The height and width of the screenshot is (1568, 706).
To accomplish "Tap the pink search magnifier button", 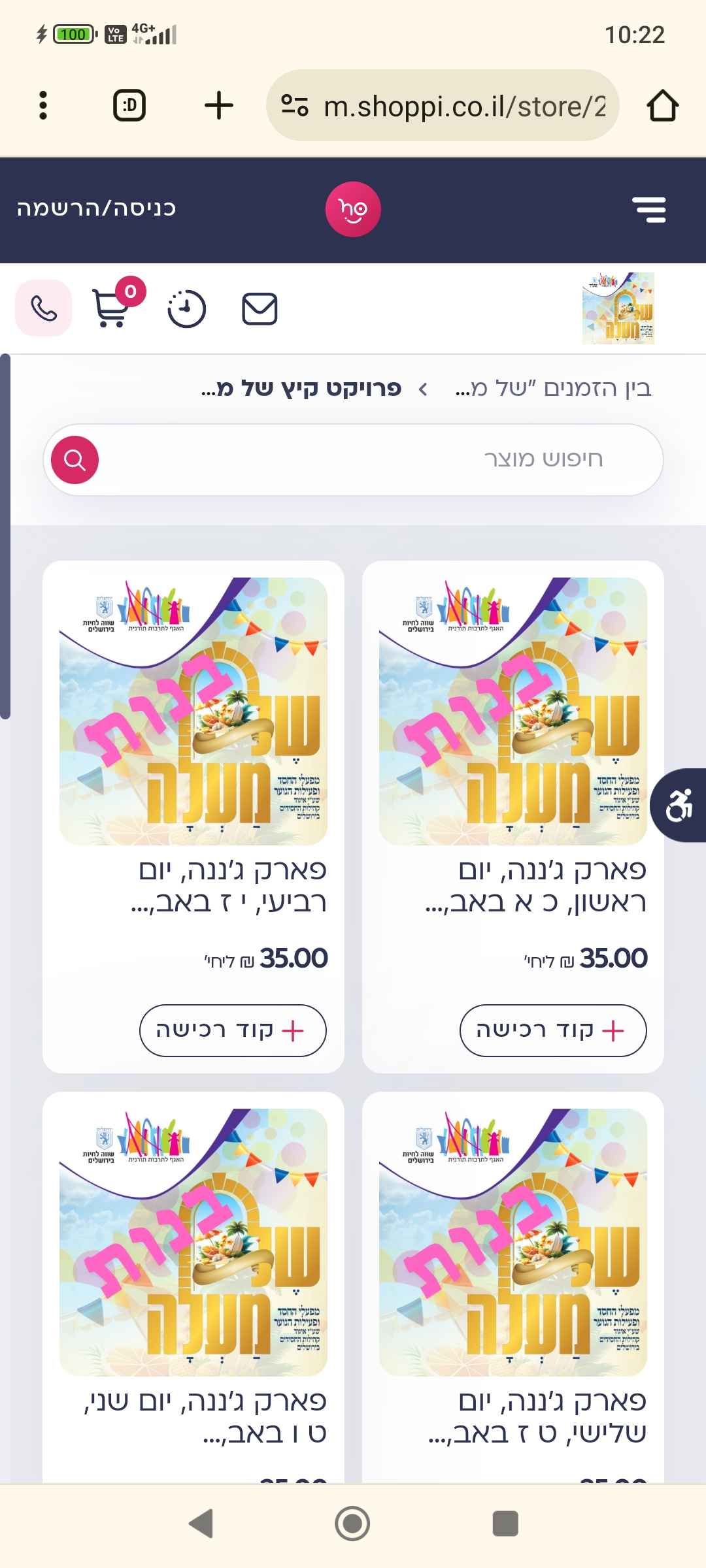I will pos(75,460).
